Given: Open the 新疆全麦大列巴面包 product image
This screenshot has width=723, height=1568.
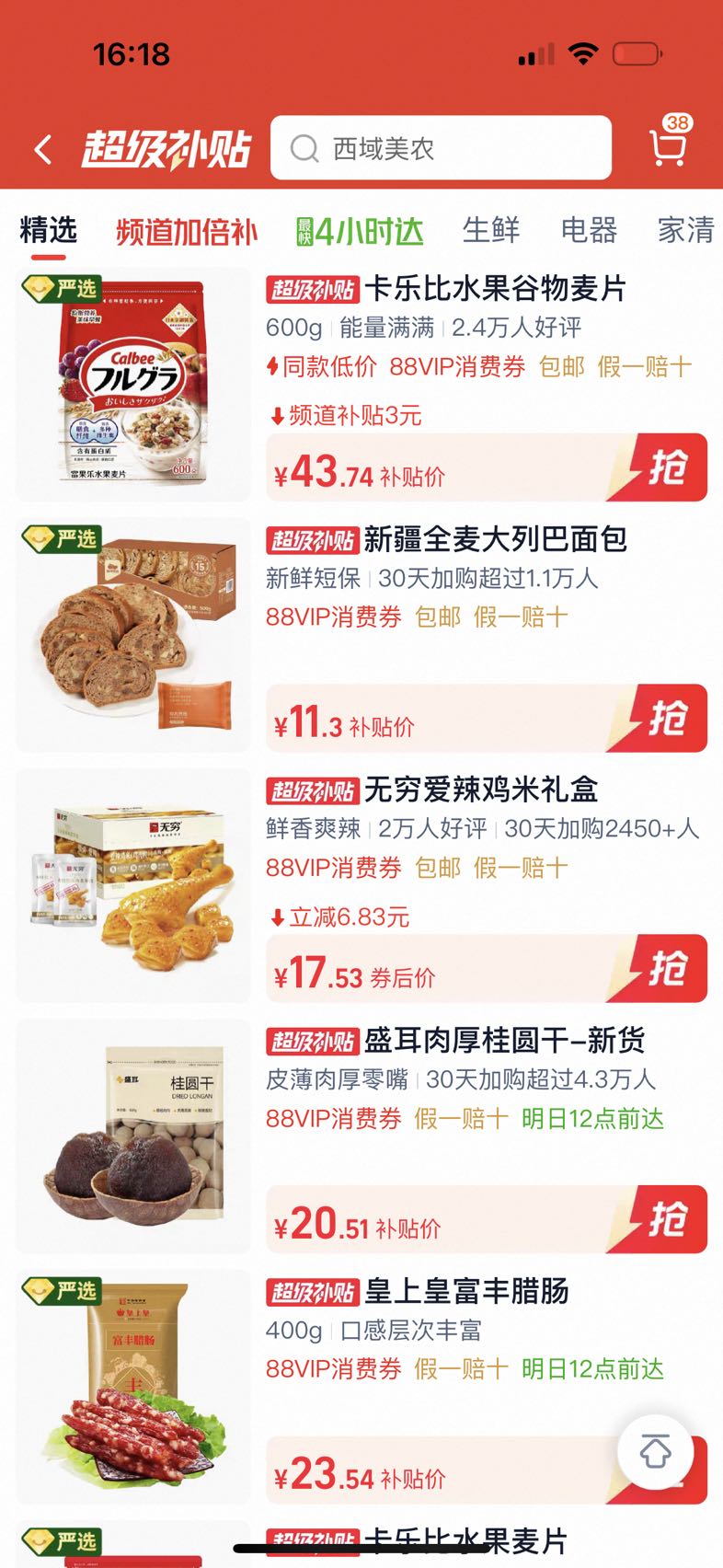Looking at the screenshot, I should (133, 635).
